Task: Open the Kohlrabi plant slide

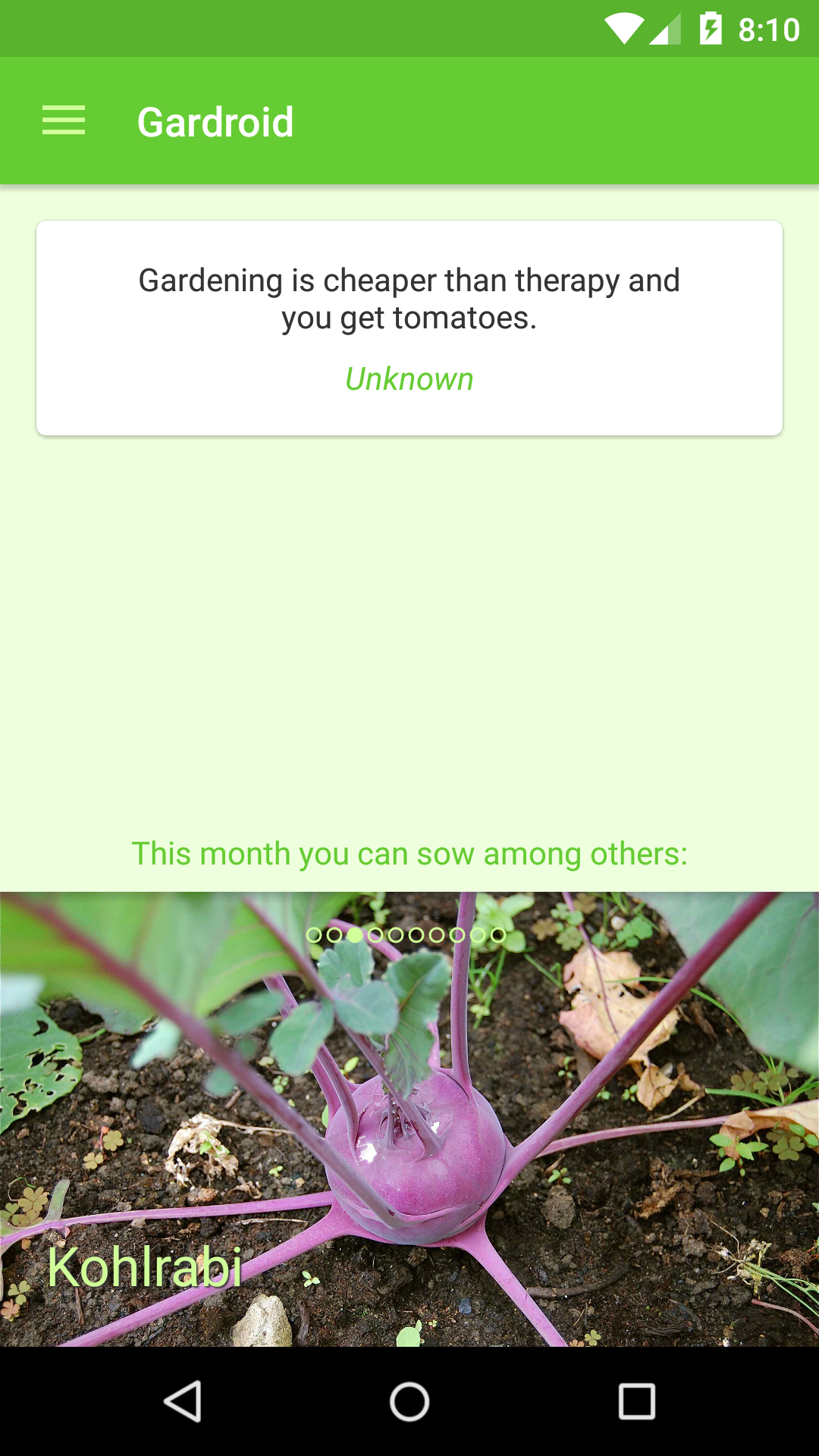Action: tap(409, 1119)
